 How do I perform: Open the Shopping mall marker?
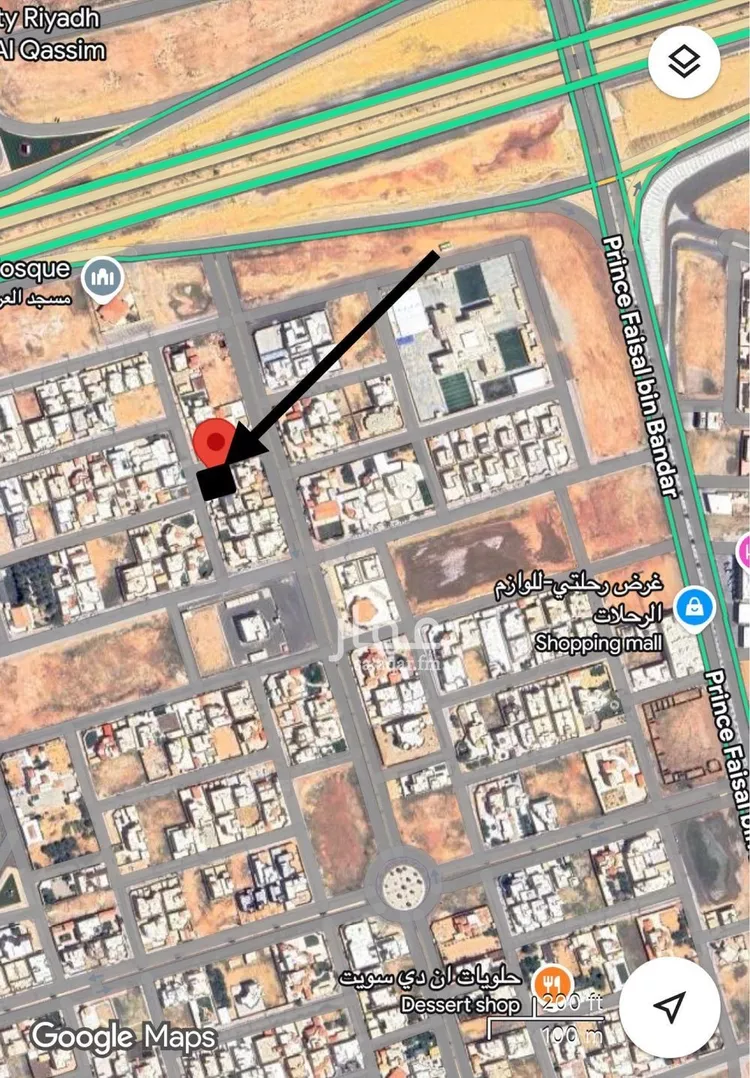pyautogui.click(x=692, y=606)
